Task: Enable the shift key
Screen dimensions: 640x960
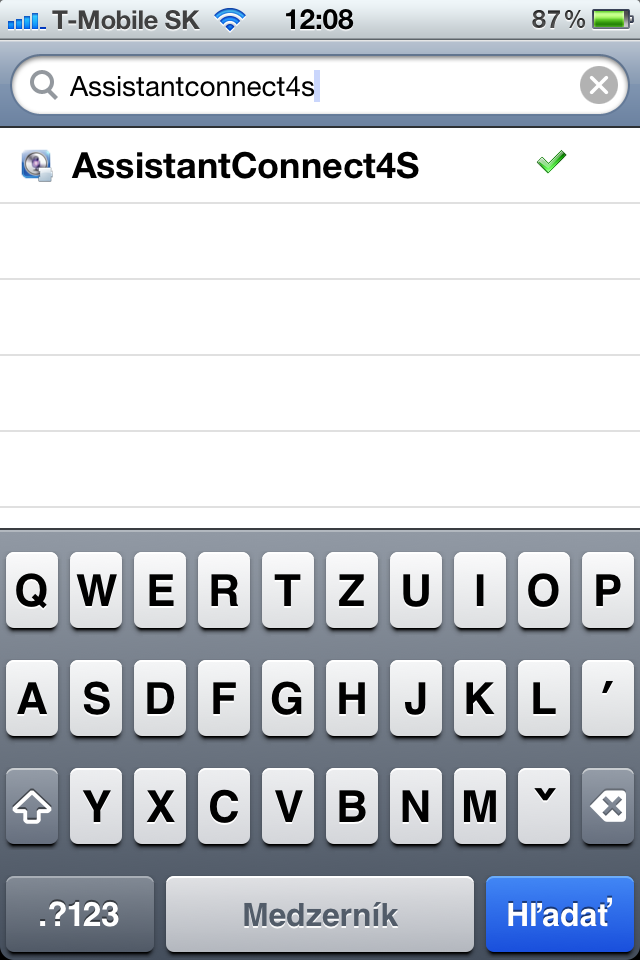Action: (x=32, y=807)
